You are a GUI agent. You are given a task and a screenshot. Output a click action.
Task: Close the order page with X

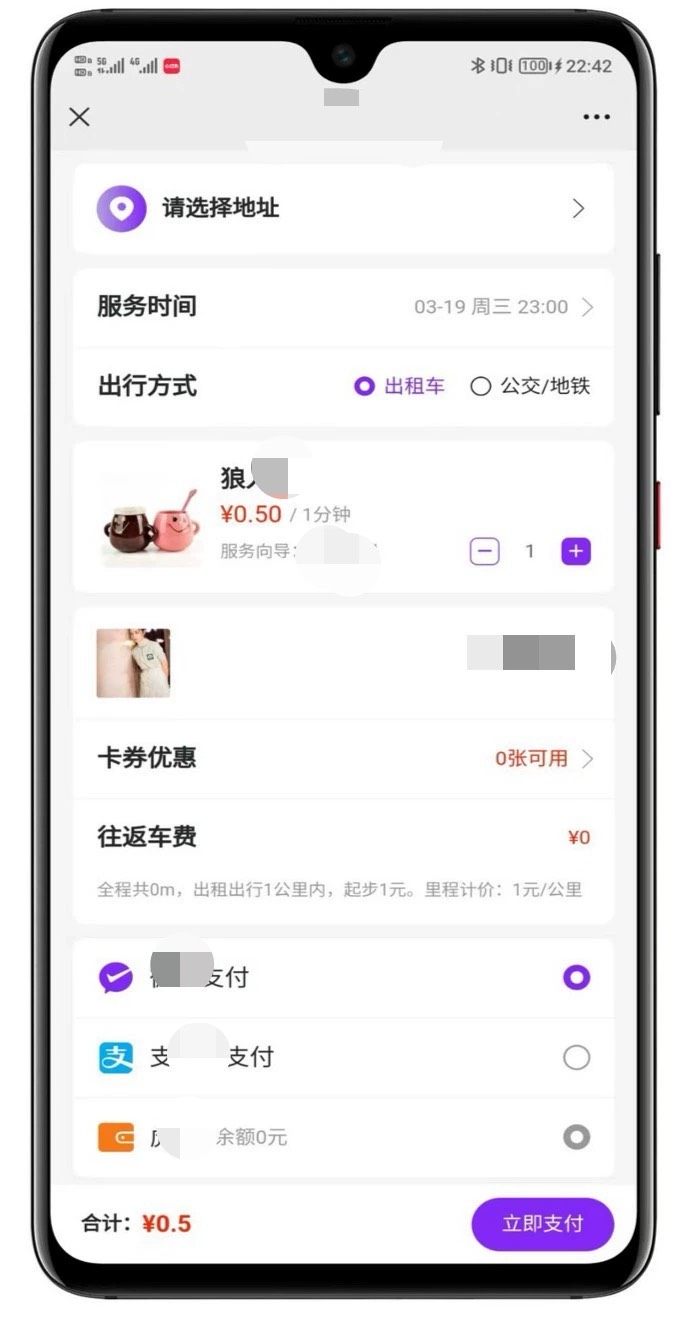coord(80,116)
